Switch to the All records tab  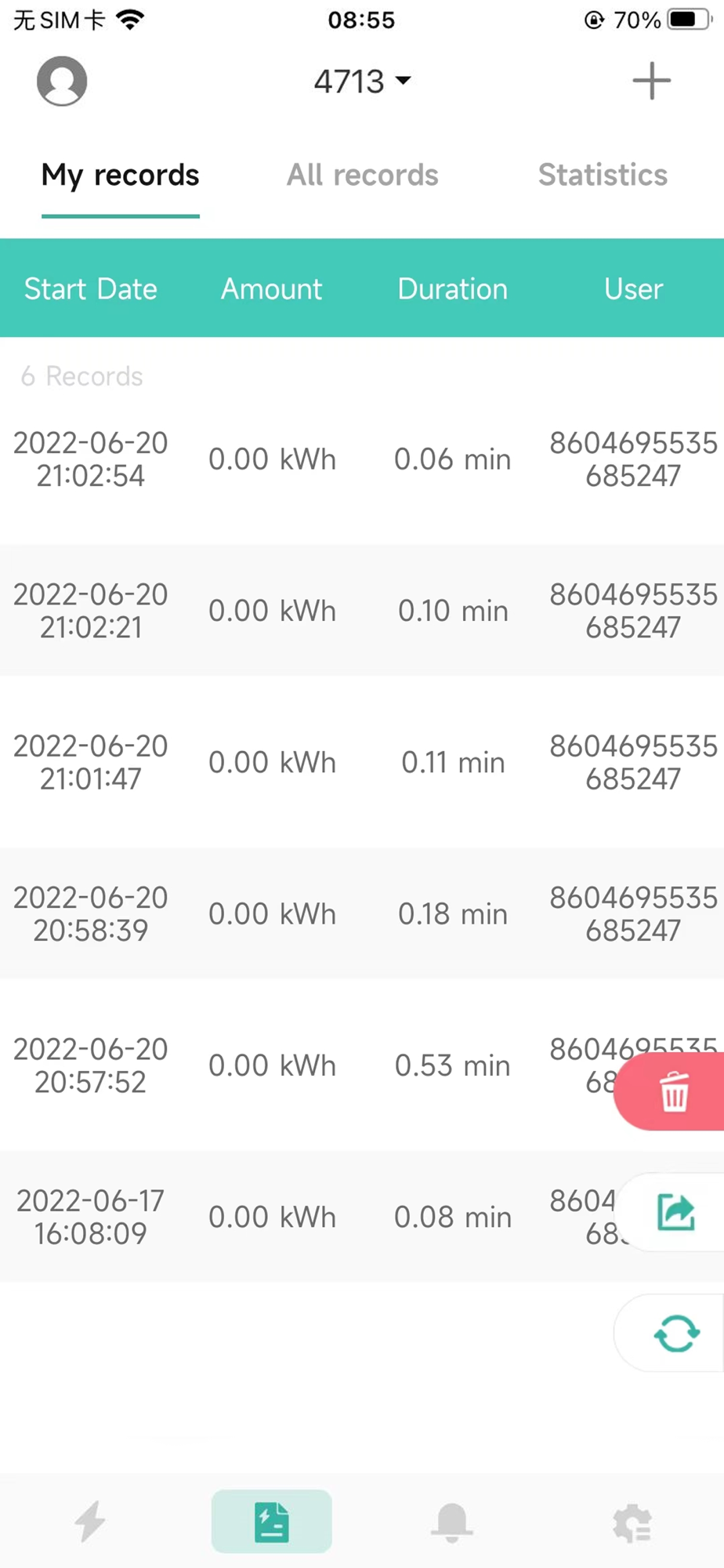pos(362,175)
